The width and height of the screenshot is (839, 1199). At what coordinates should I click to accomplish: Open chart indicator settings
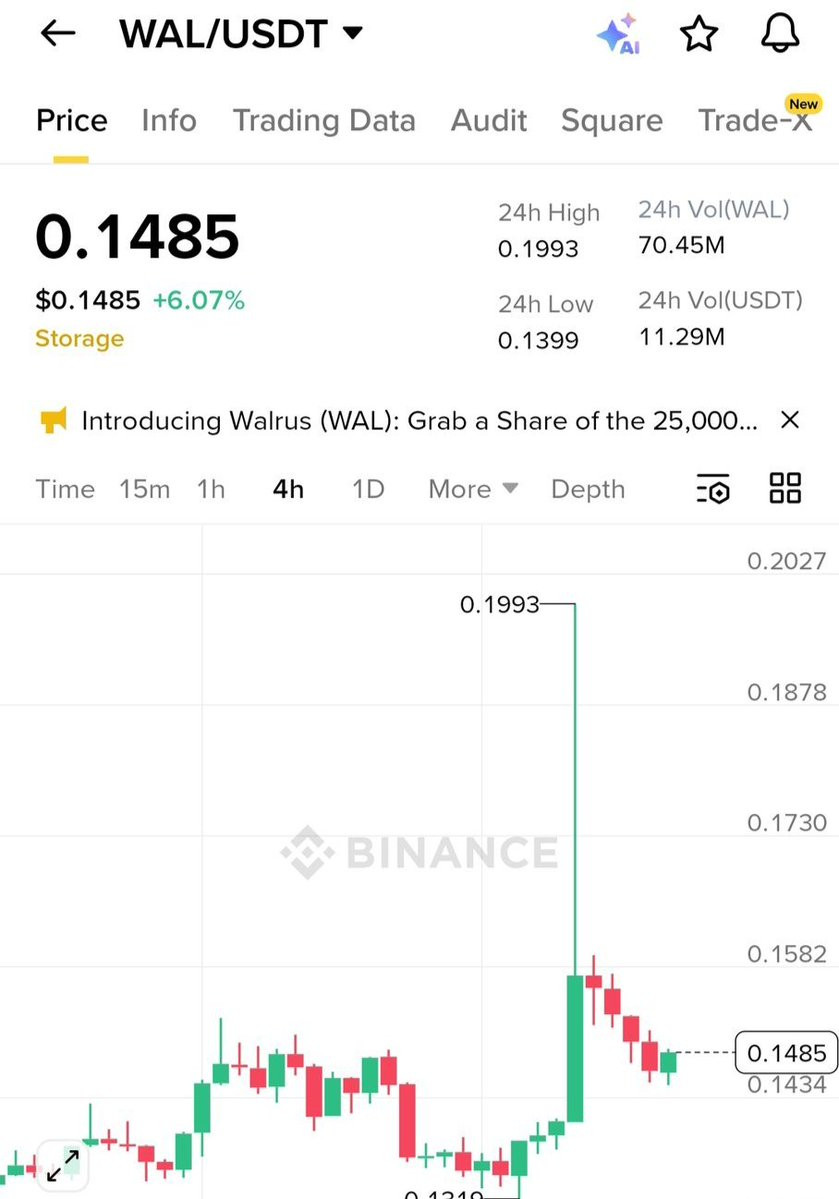point(712,489)
